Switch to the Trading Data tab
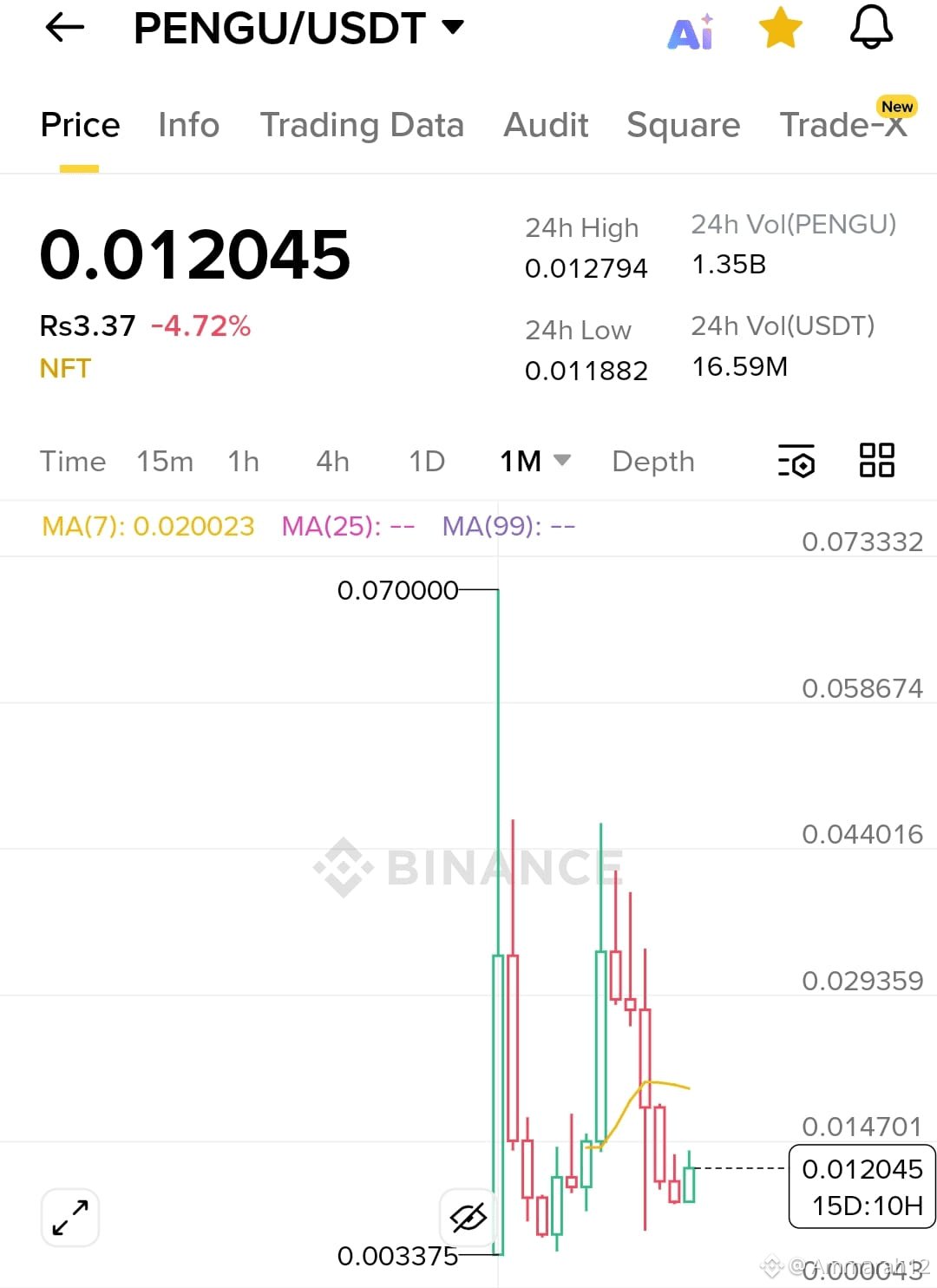The image size is (937, 1288). point(362,125)
